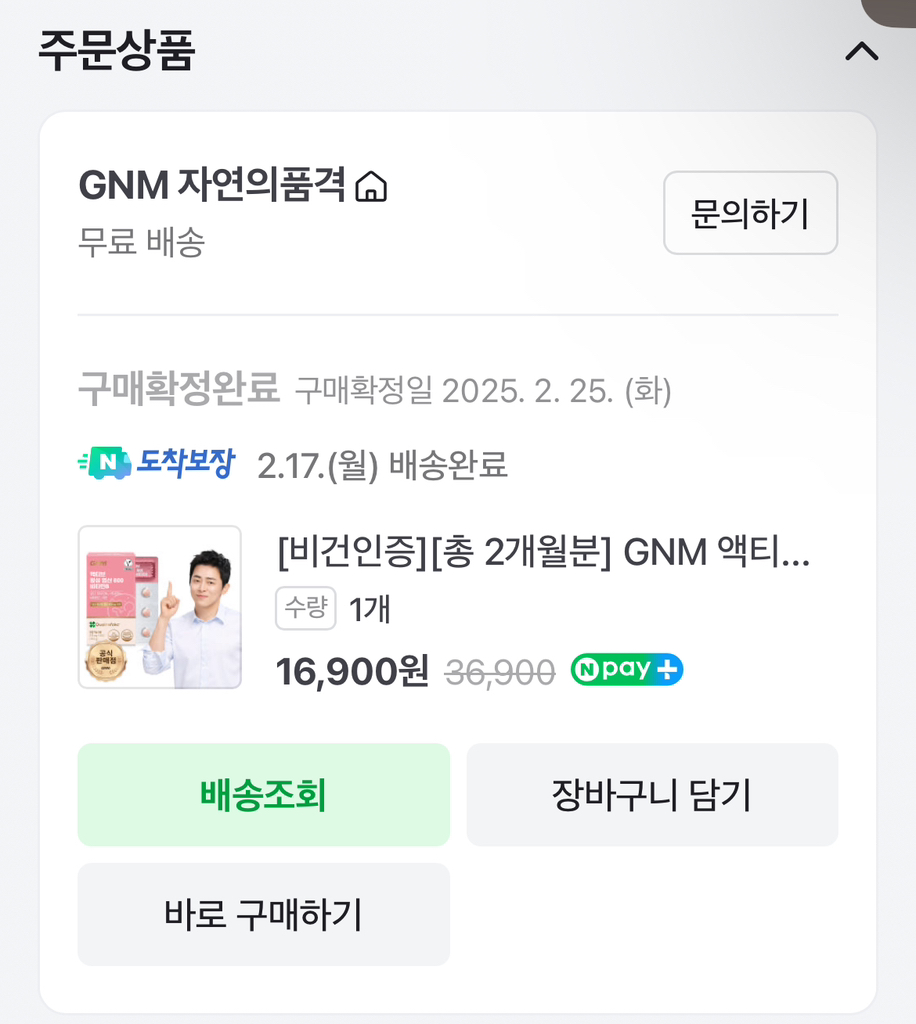Image resolution: width=916 pixels, height=1024 pixels.
Task: Select the 배송조회 delivery tracking button
Action: pos(263,794)
